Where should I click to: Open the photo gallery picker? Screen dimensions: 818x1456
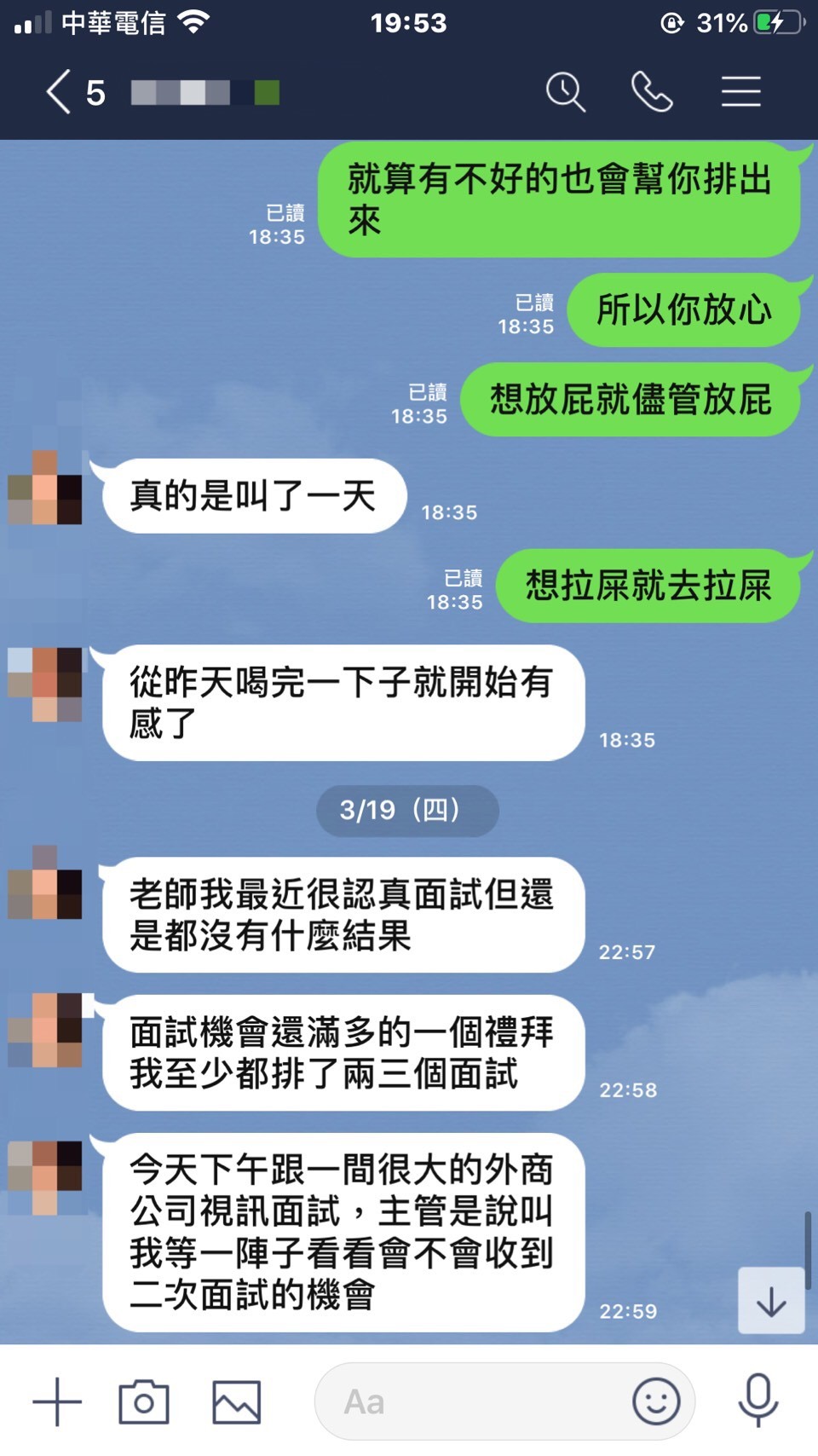(x=236, y=1401)
